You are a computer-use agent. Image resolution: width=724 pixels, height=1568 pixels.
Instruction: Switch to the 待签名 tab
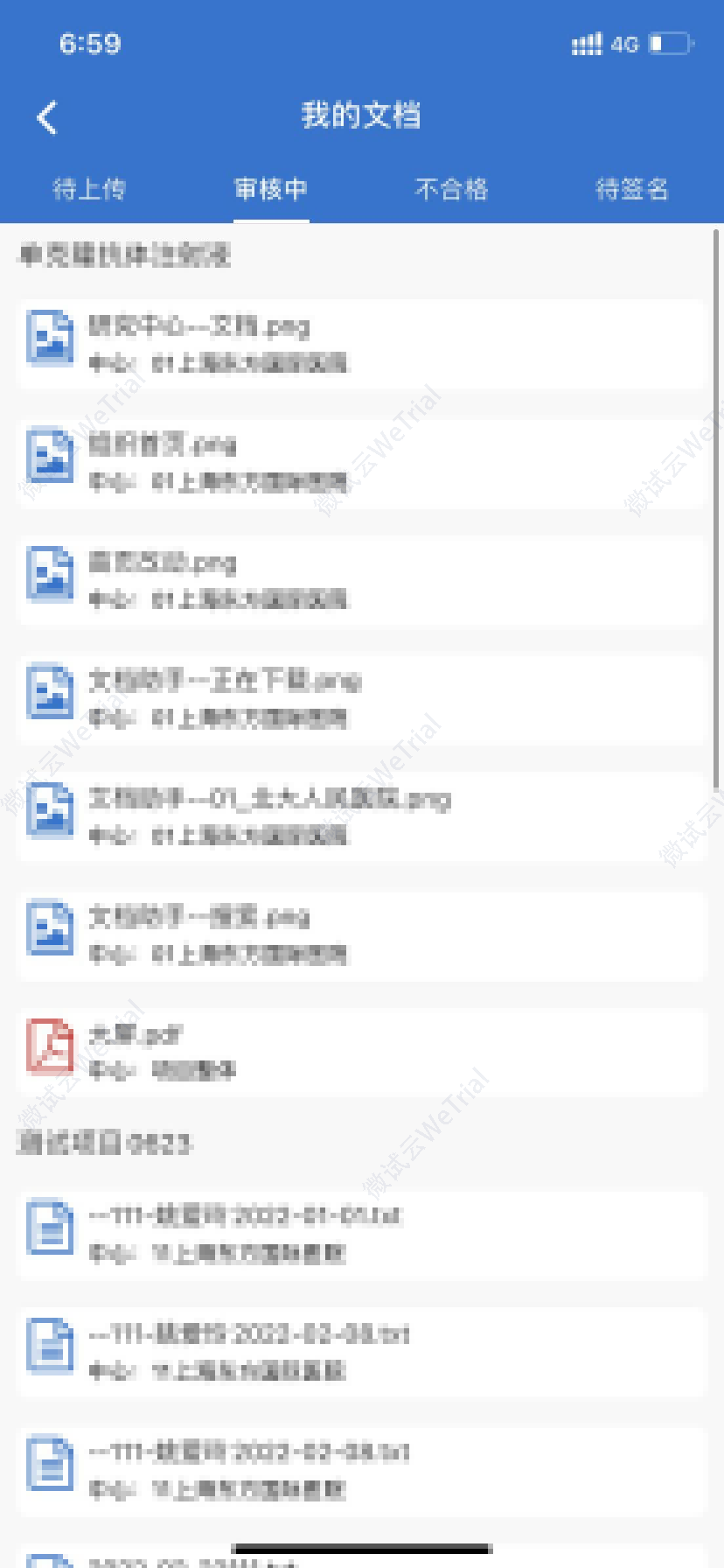click(x=632, y=189)
